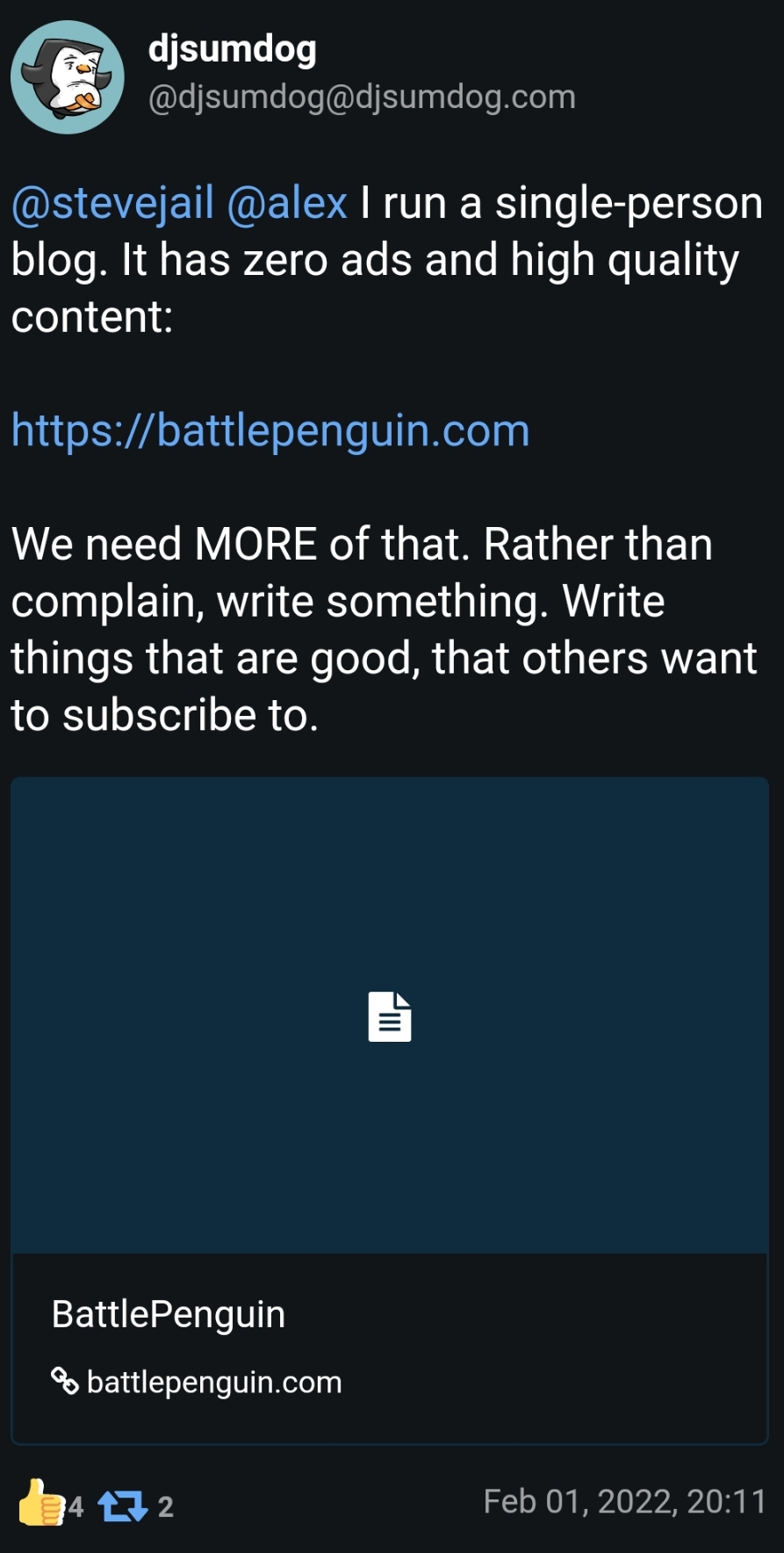Open the @stevejail mention

tap(112, 204)
